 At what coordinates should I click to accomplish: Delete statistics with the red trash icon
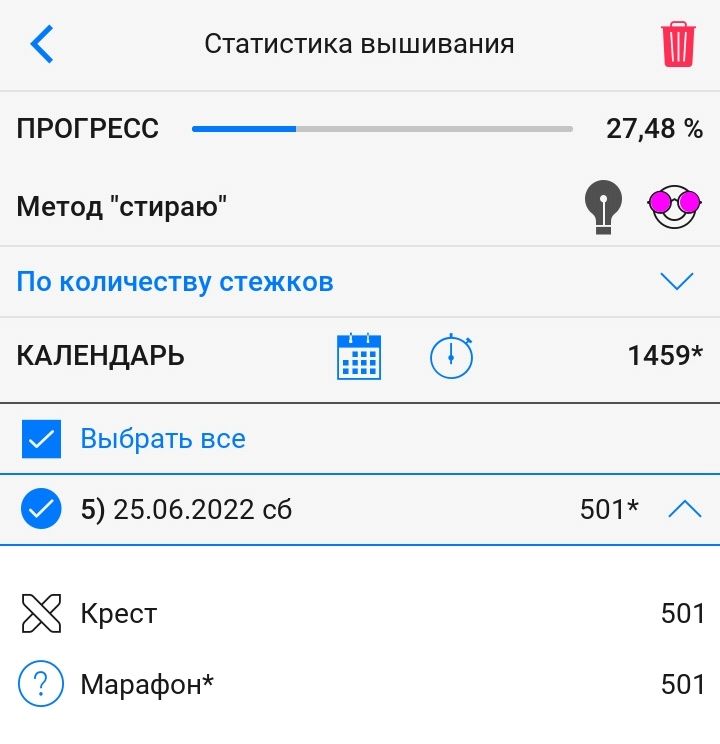tap(678, 44)
